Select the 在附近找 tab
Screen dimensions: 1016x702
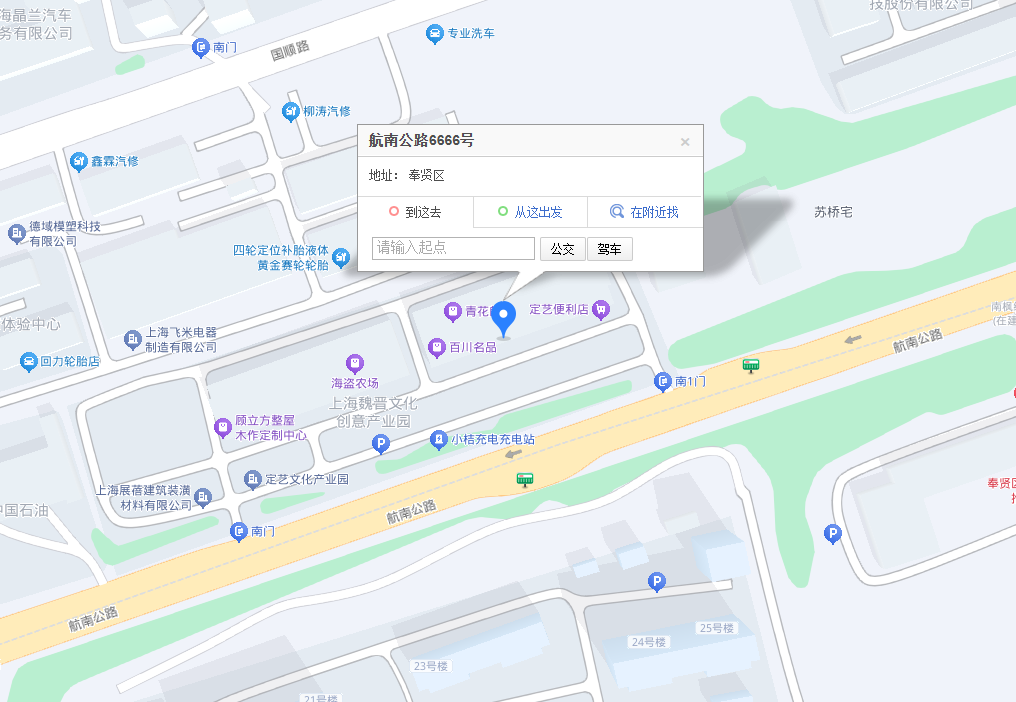coord(644,212)
